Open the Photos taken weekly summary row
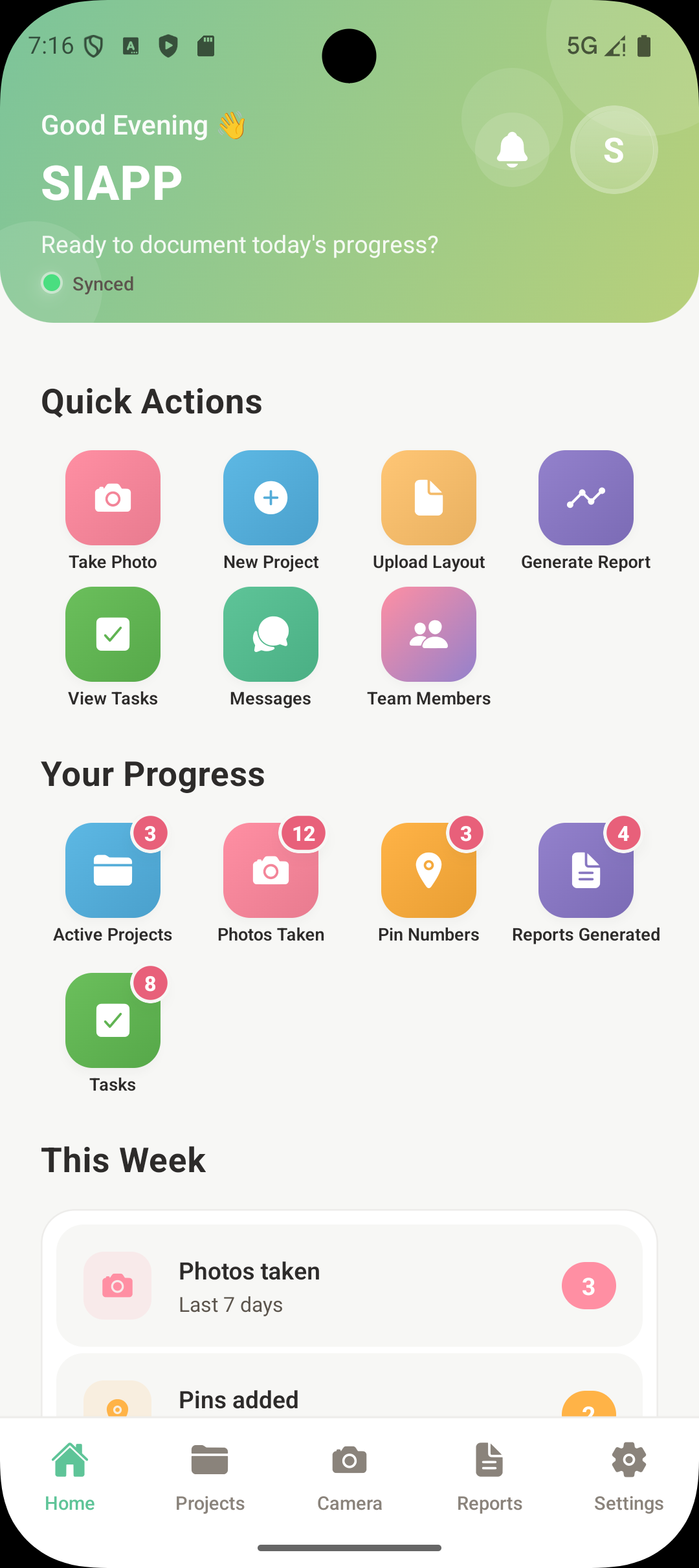 coord(349,1286)
